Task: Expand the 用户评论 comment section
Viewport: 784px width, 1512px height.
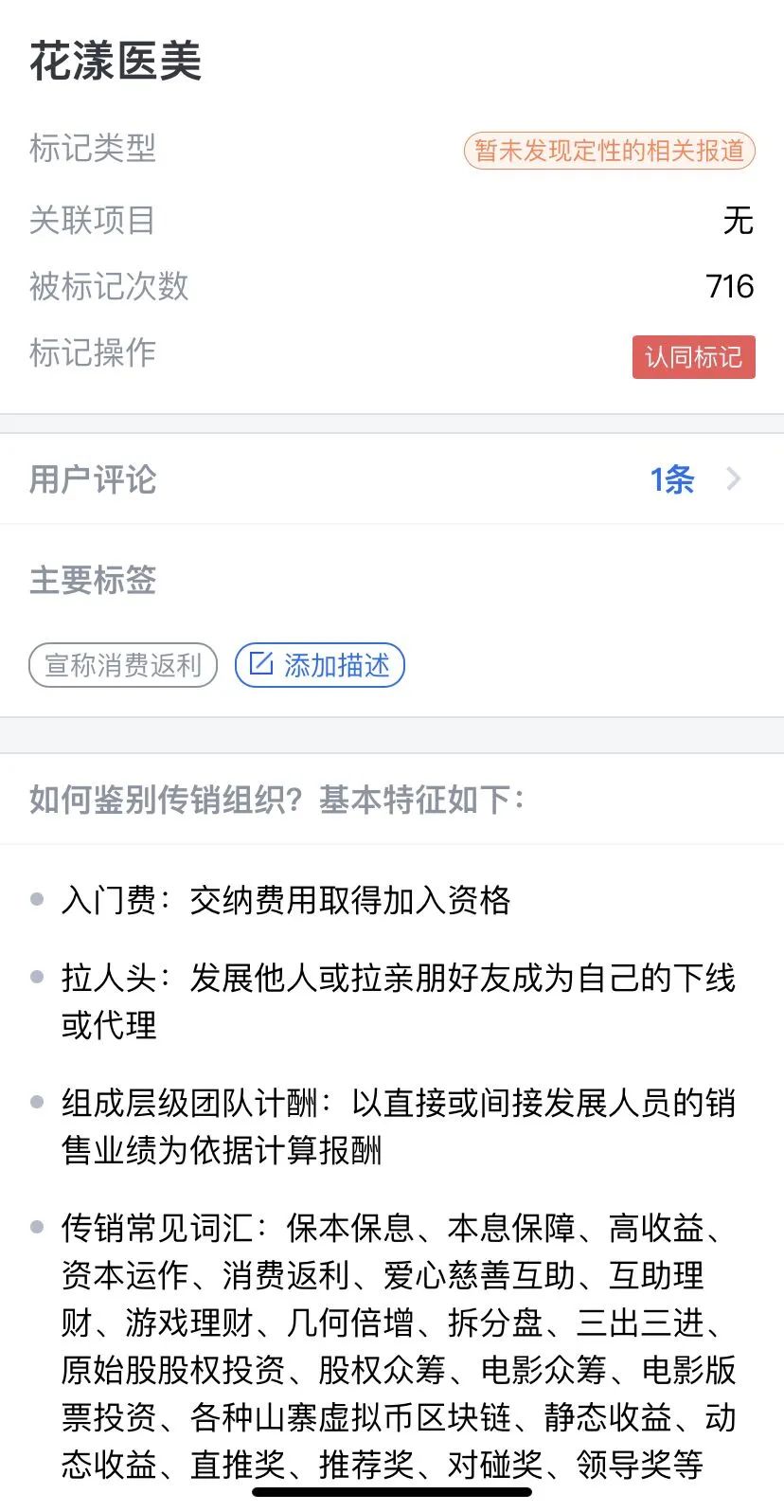Action: click(392, 479)
